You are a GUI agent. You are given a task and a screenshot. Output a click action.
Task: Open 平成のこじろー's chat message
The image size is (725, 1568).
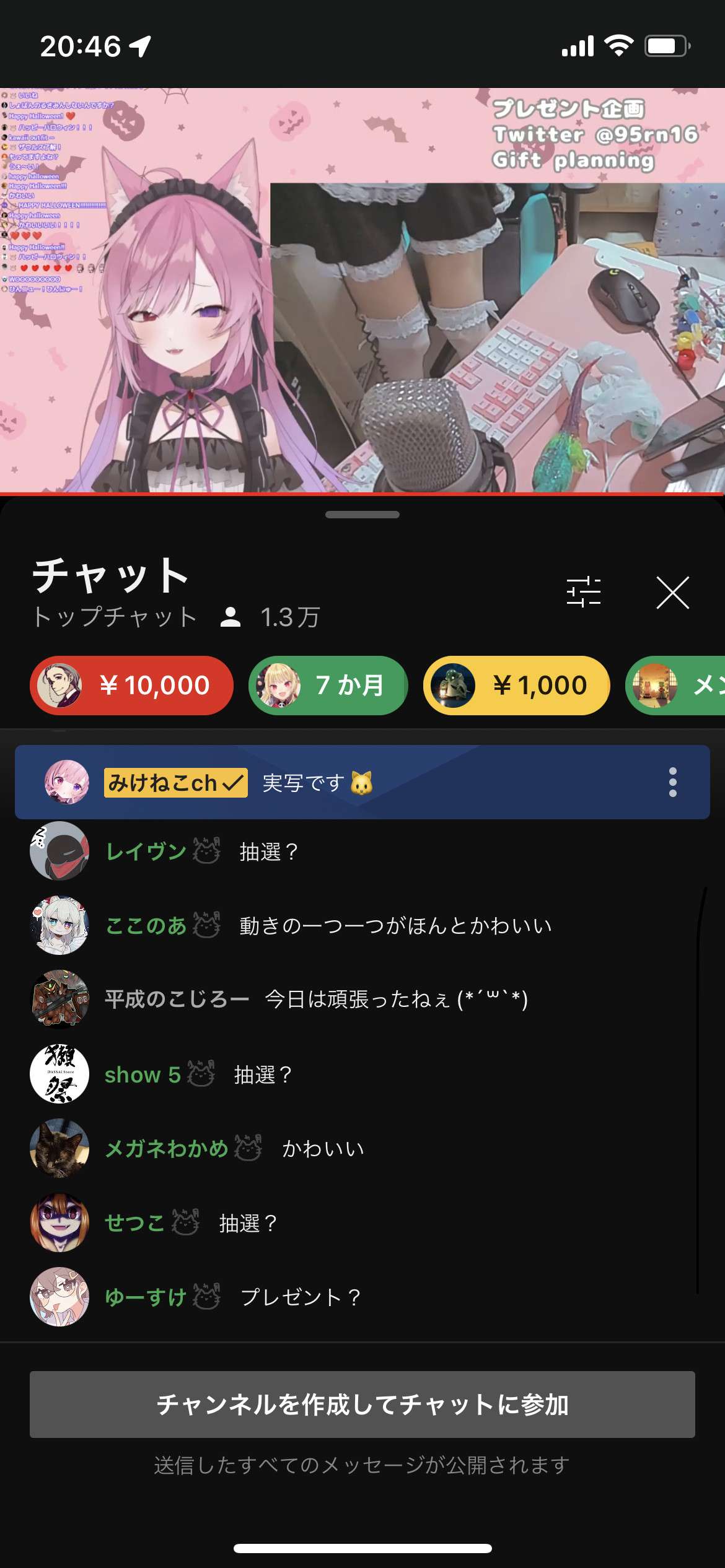pos(395,999)
